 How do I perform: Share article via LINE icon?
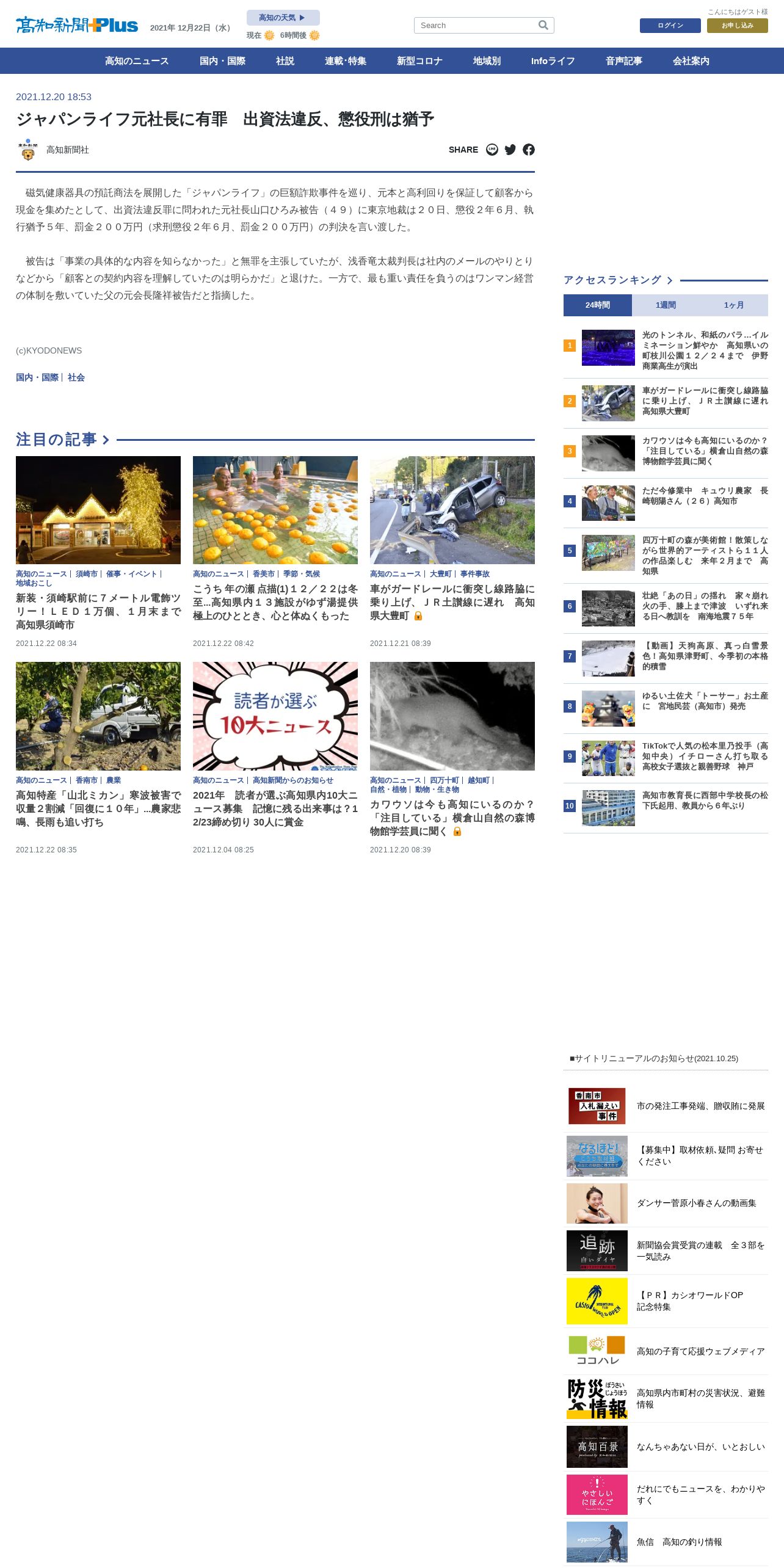point(492,150)
